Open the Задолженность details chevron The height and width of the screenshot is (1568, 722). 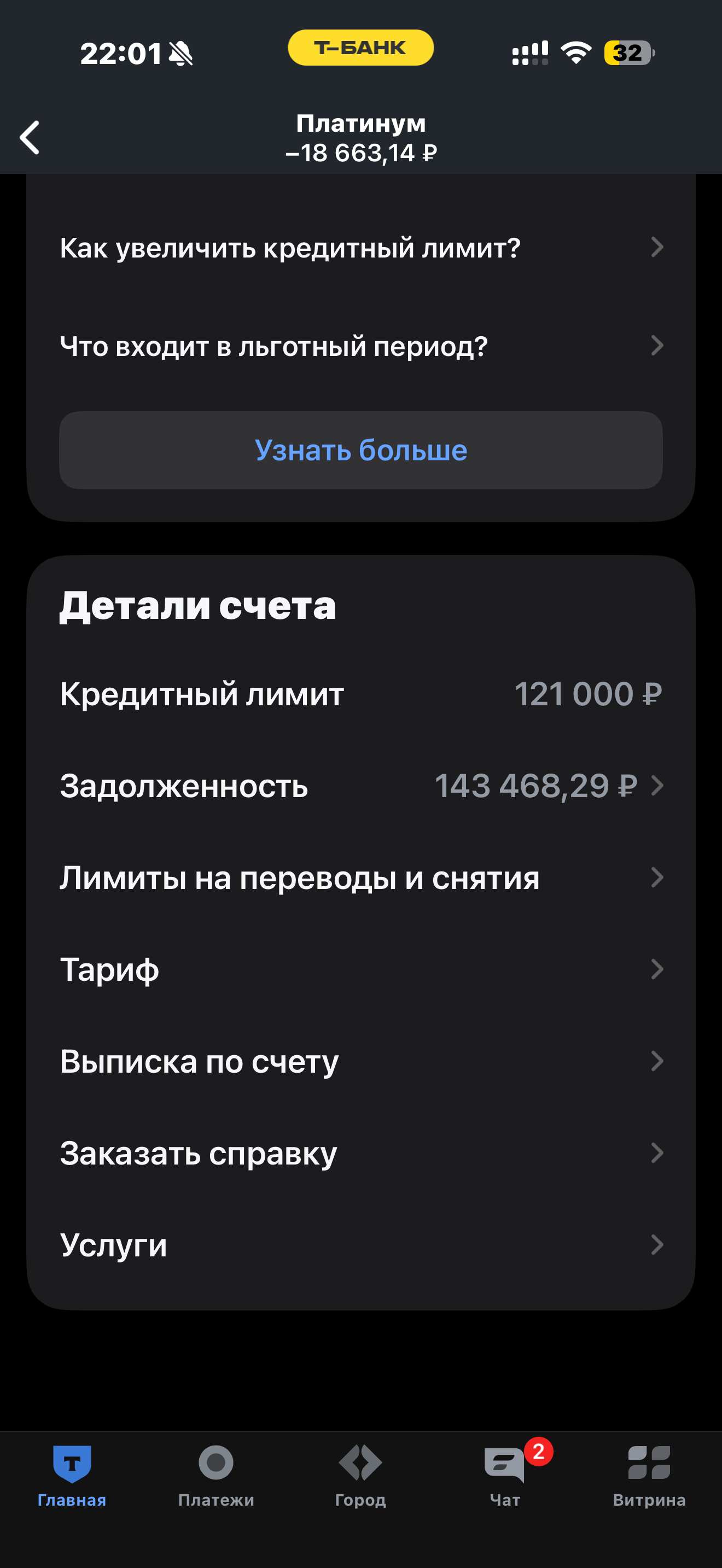coord(657,786)
